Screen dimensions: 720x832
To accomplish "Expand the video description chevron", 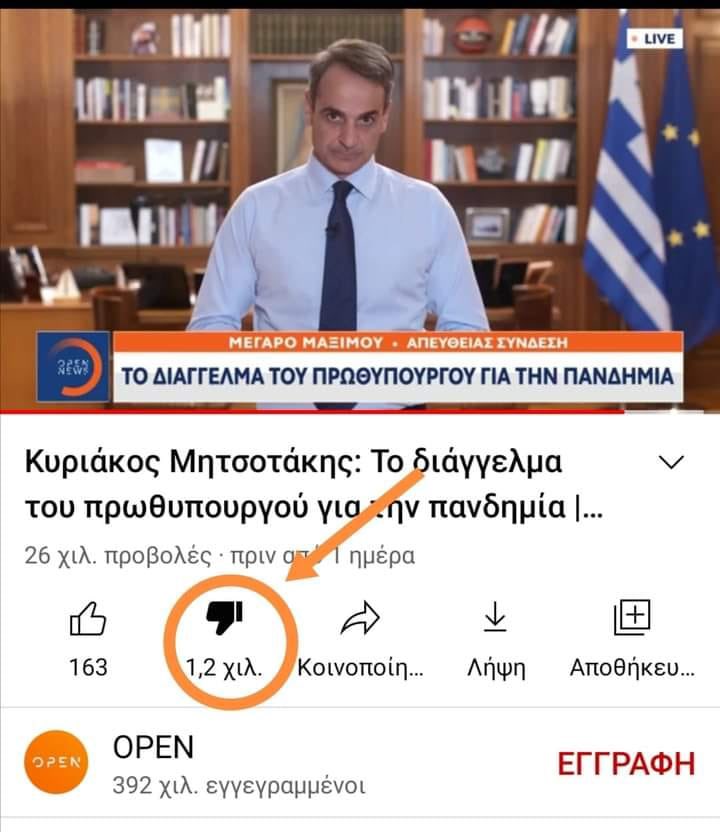I will [x=673, y=462].
